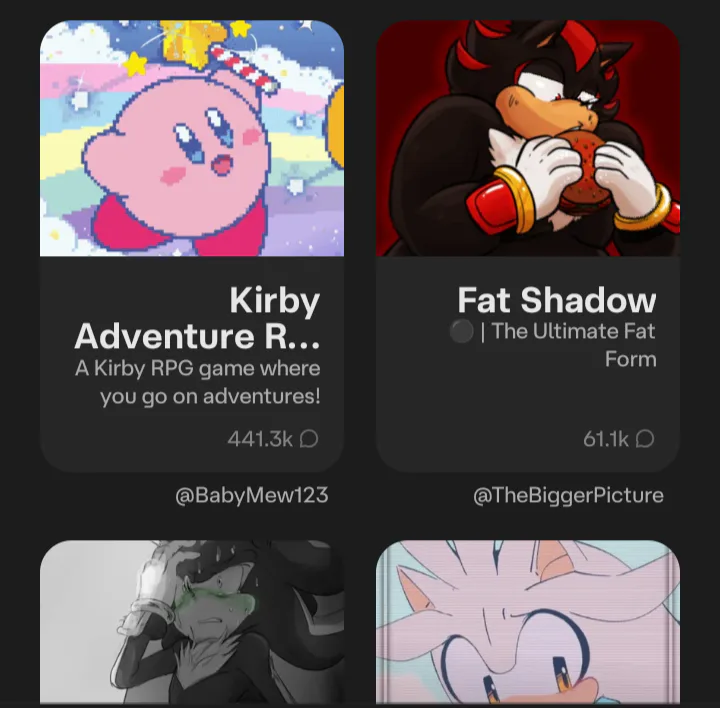The image size is (720, 708).
Task: Visit creator @TheBiggerPicture's profile
Action: coord(568,495)
